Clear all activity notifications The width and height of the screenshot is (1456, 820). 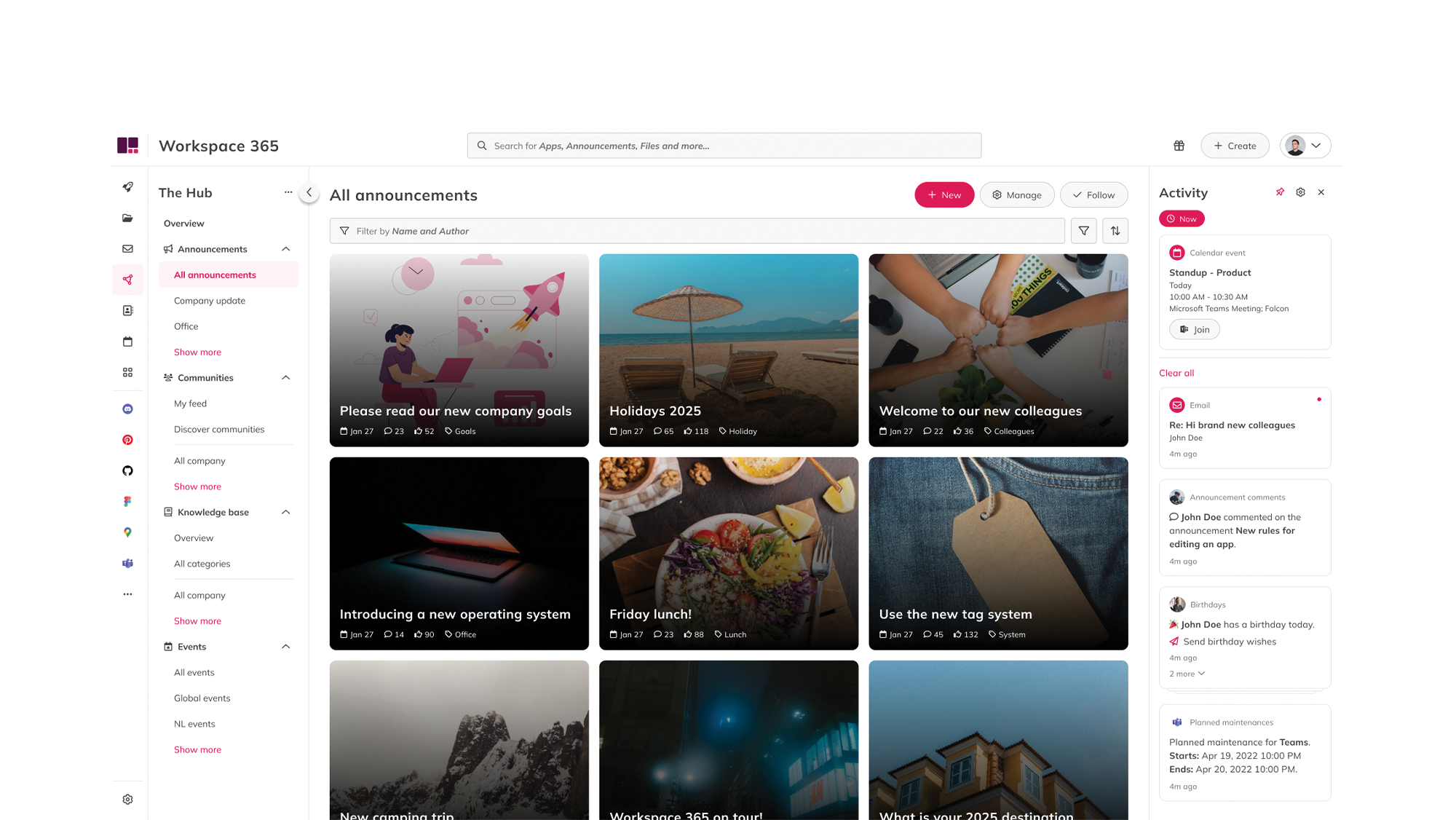pyautogui.click(x=1176, y=373)
